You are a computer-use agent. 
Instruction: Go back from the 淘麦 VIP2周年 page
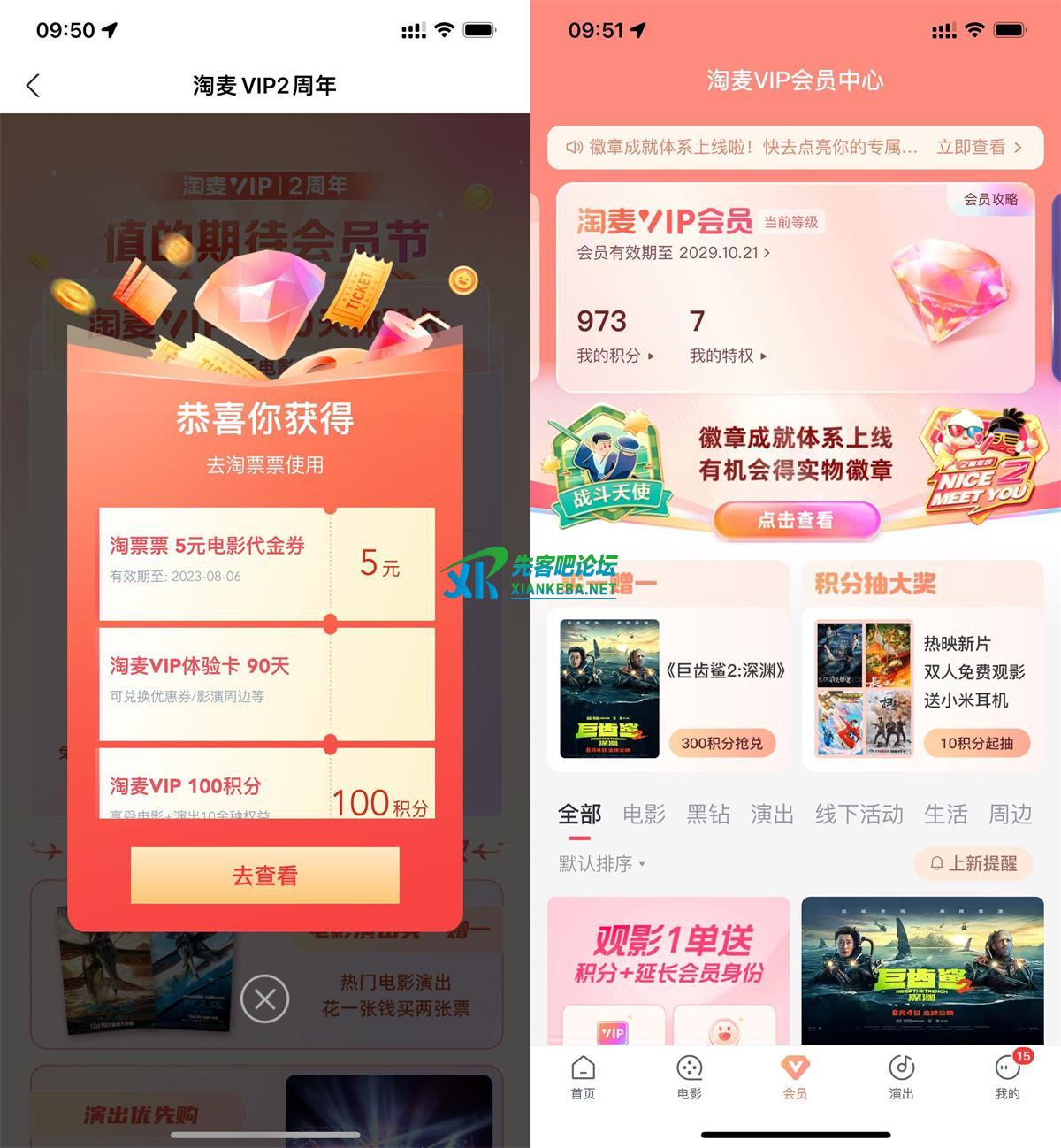(34, 86)
